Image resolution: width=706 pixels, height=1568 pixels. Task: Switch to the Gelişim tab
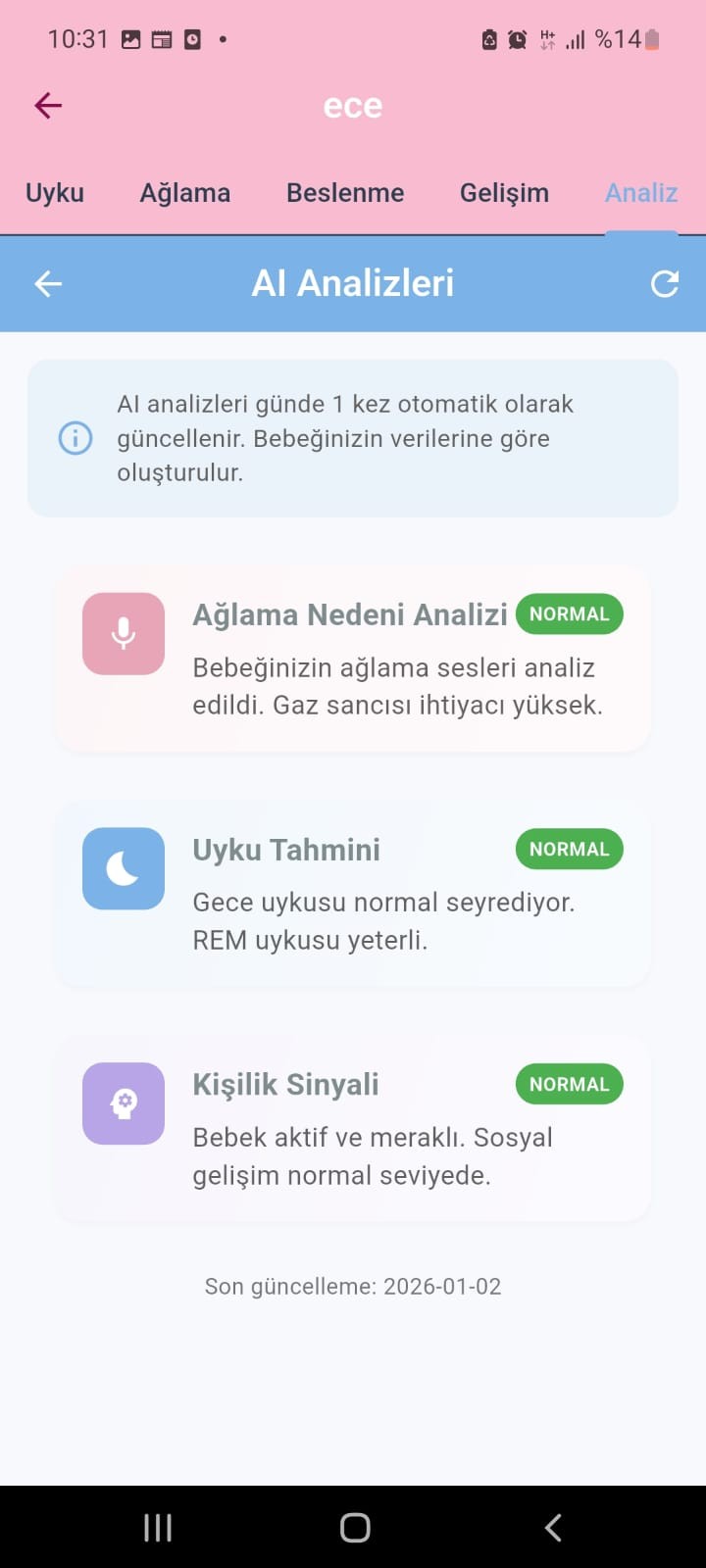tap(504, 193)
